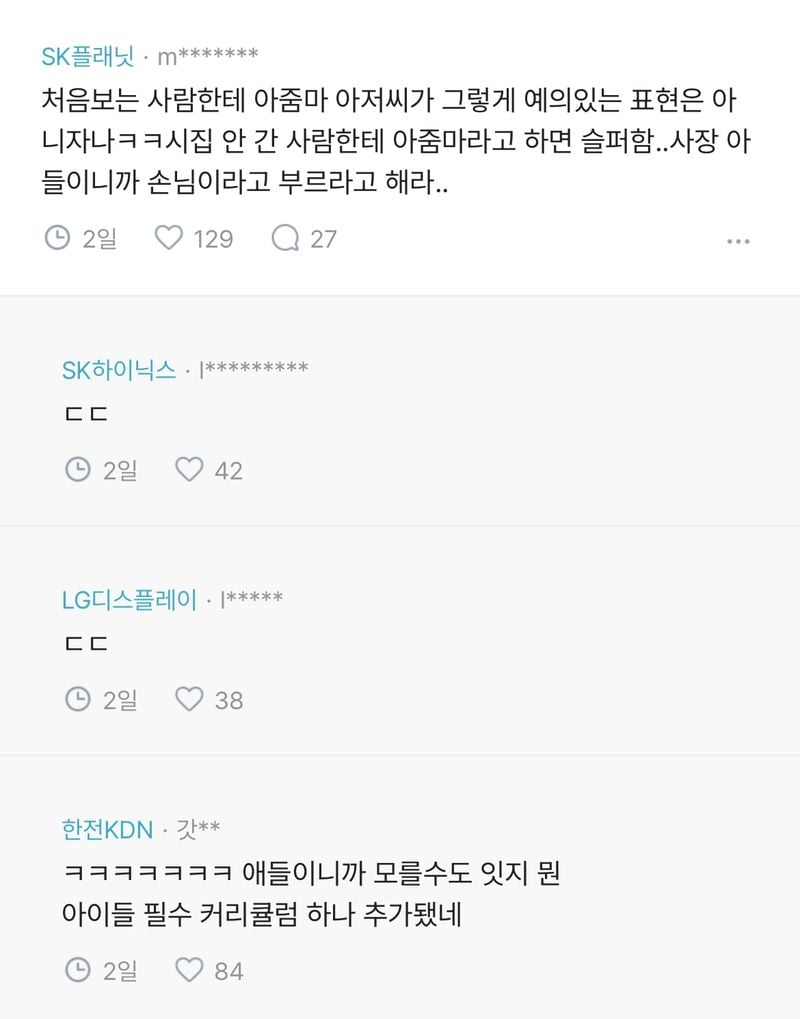Like the SK플래닛 comment
800x1019 pixels.
point(170,238)
